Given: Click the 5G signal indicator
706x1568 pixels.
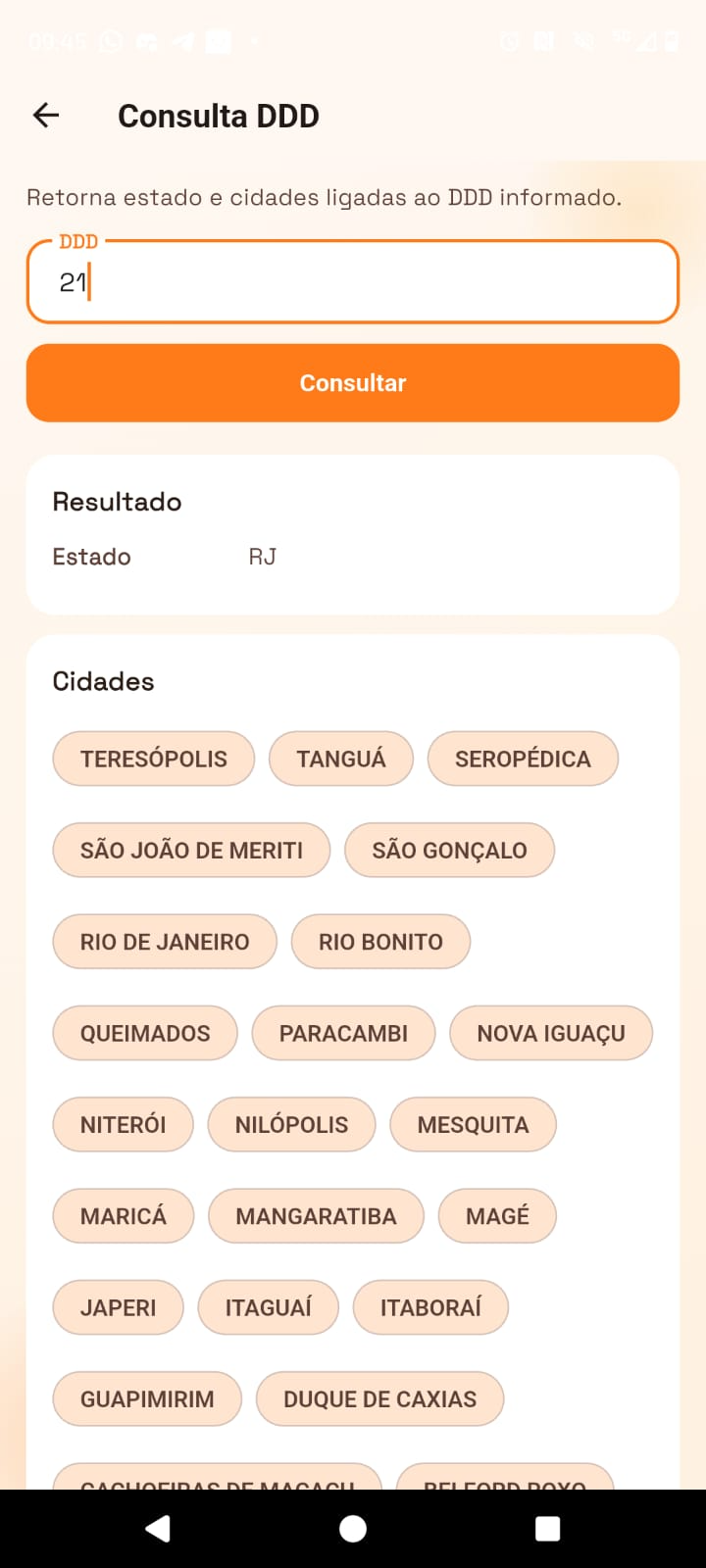Looking at the screenshot, I should 622,42.
